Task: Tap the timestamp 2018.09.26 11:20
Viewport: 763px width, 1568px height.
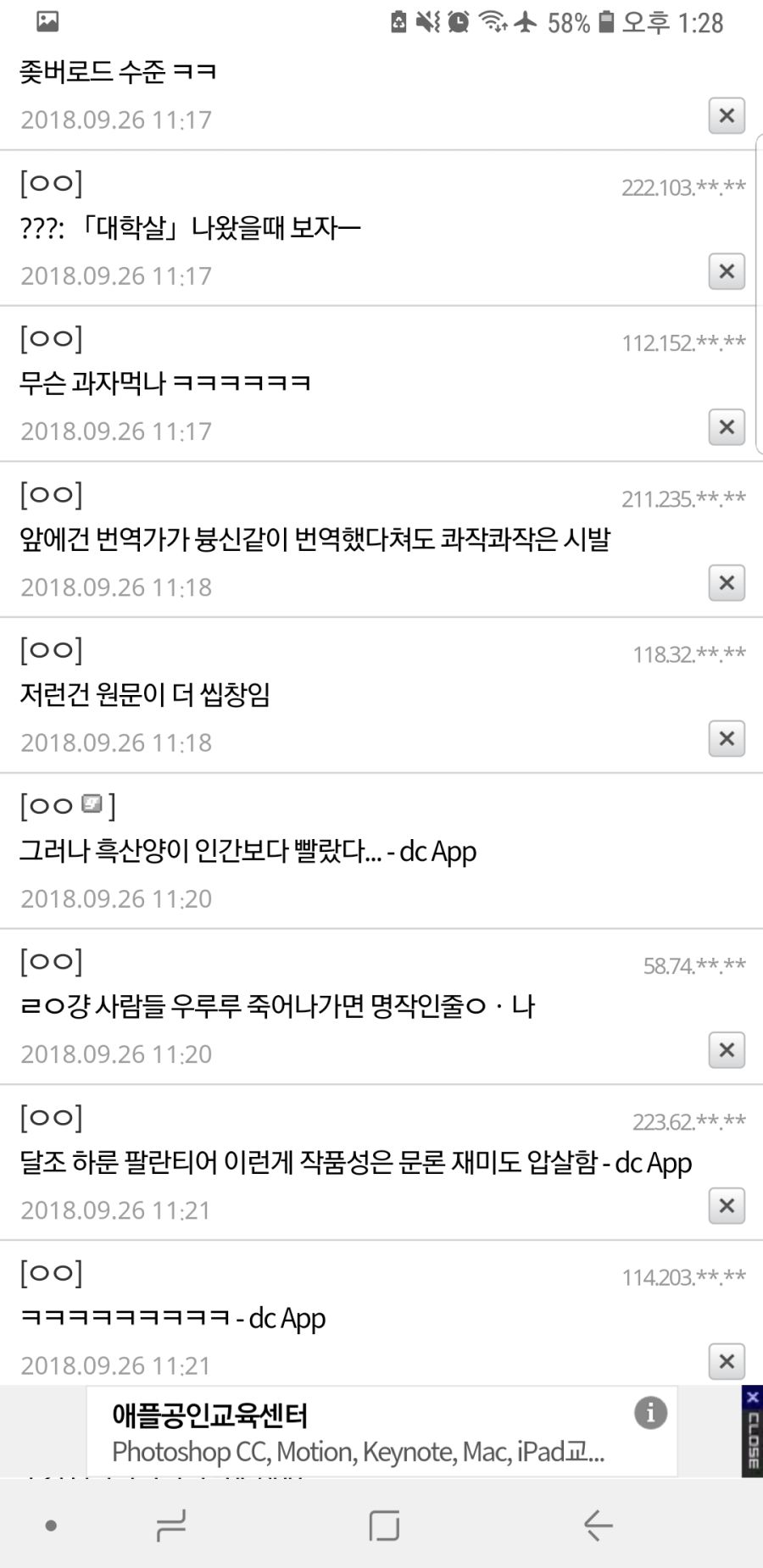Action: click(116, 898)
